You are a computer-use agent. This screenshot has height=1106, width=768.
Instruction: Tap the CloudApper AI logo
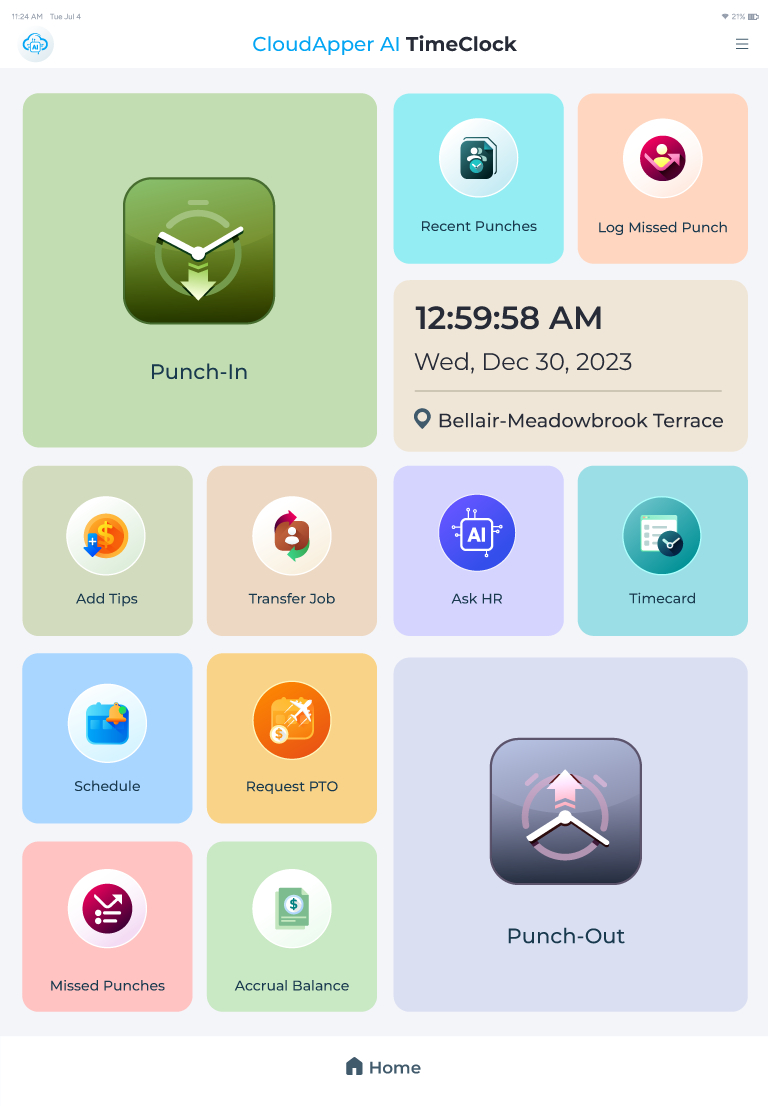click(36, 44)
